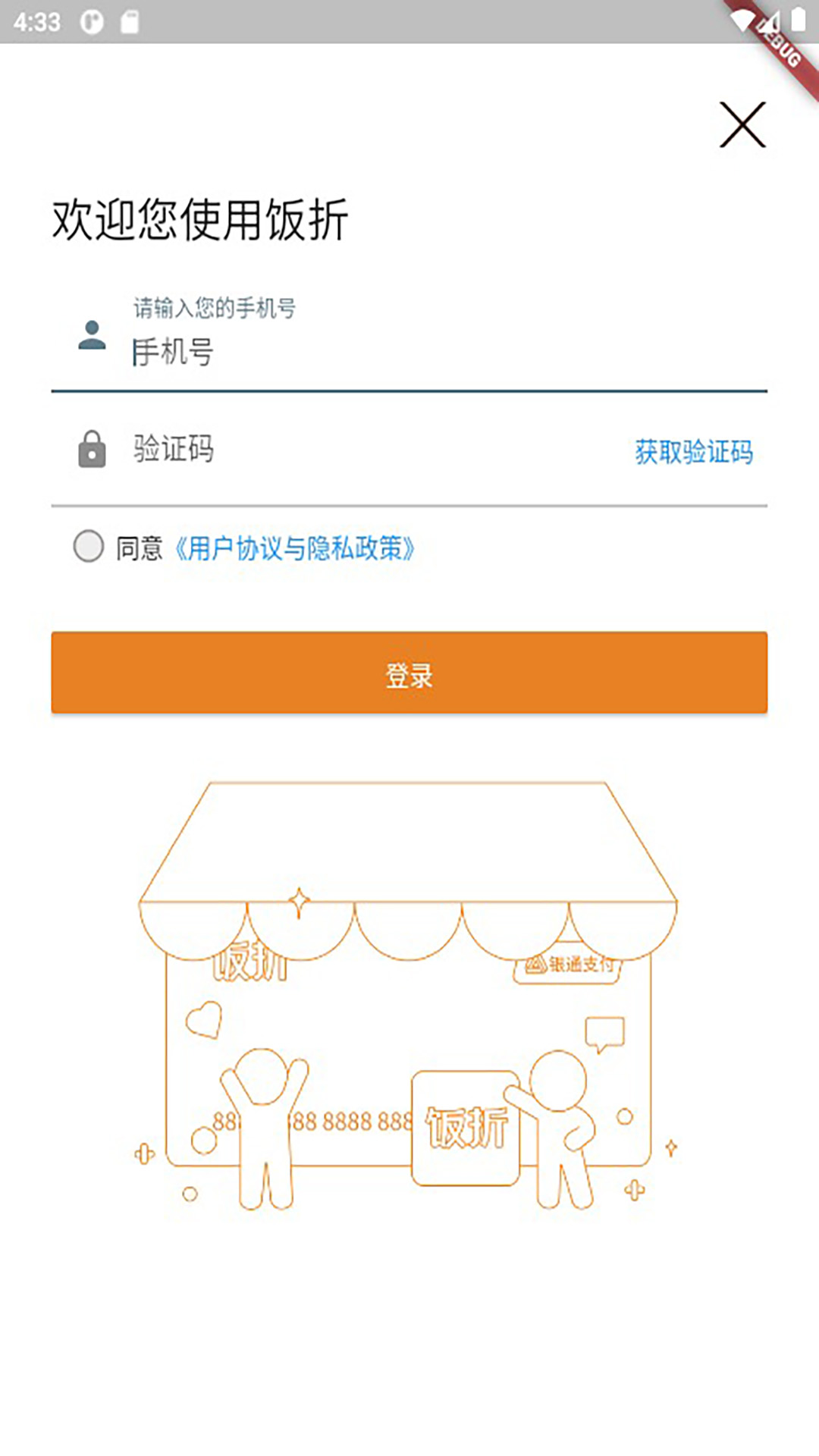Tap the orange 登录 button
Screen dimensions: 819x1456
(x=409, y=673)
